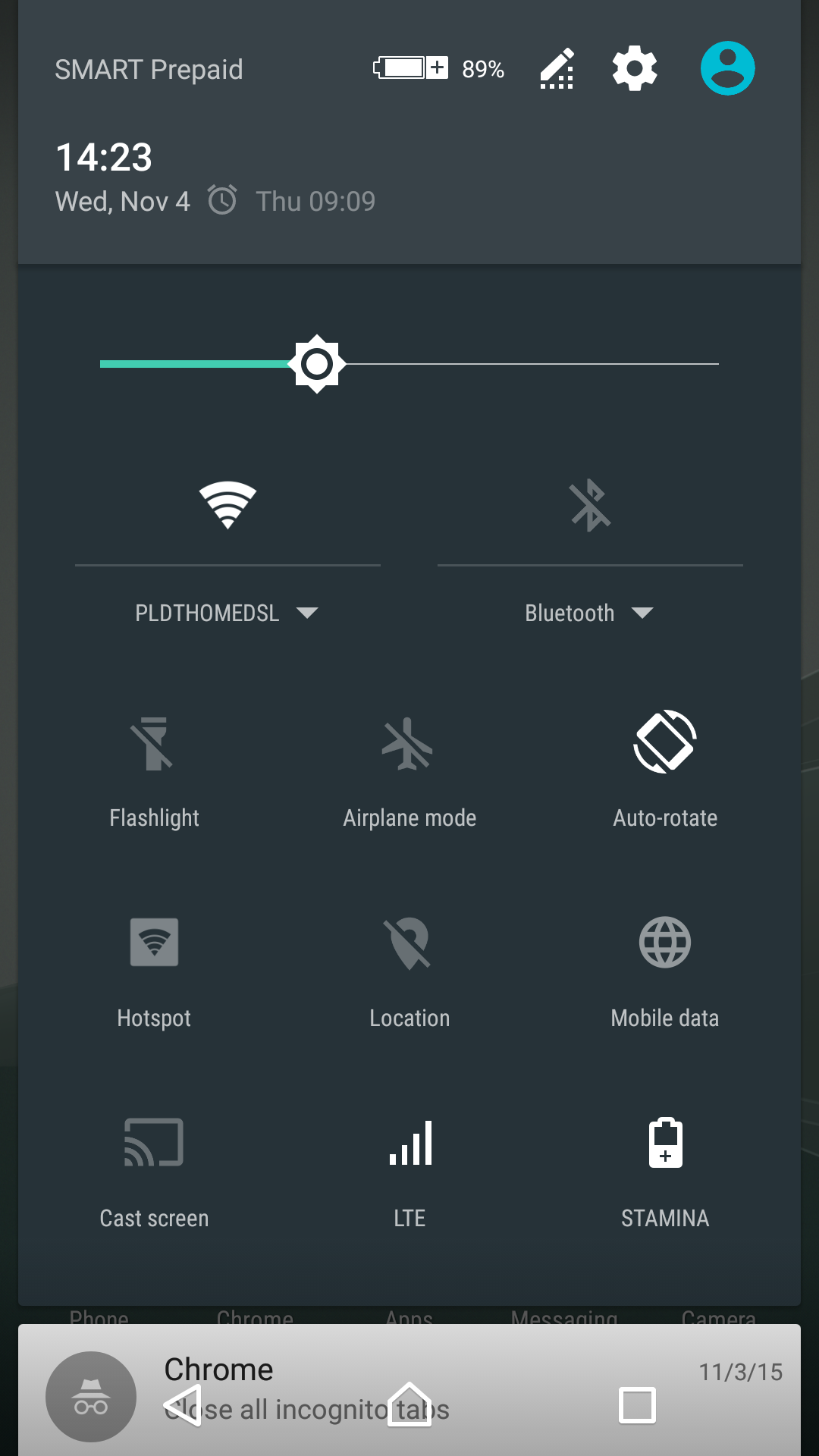The height and width of the screenshot is (1456, 819).
Task: Tap the Chrome incognito tabs notification
Action: [409, 1390]
